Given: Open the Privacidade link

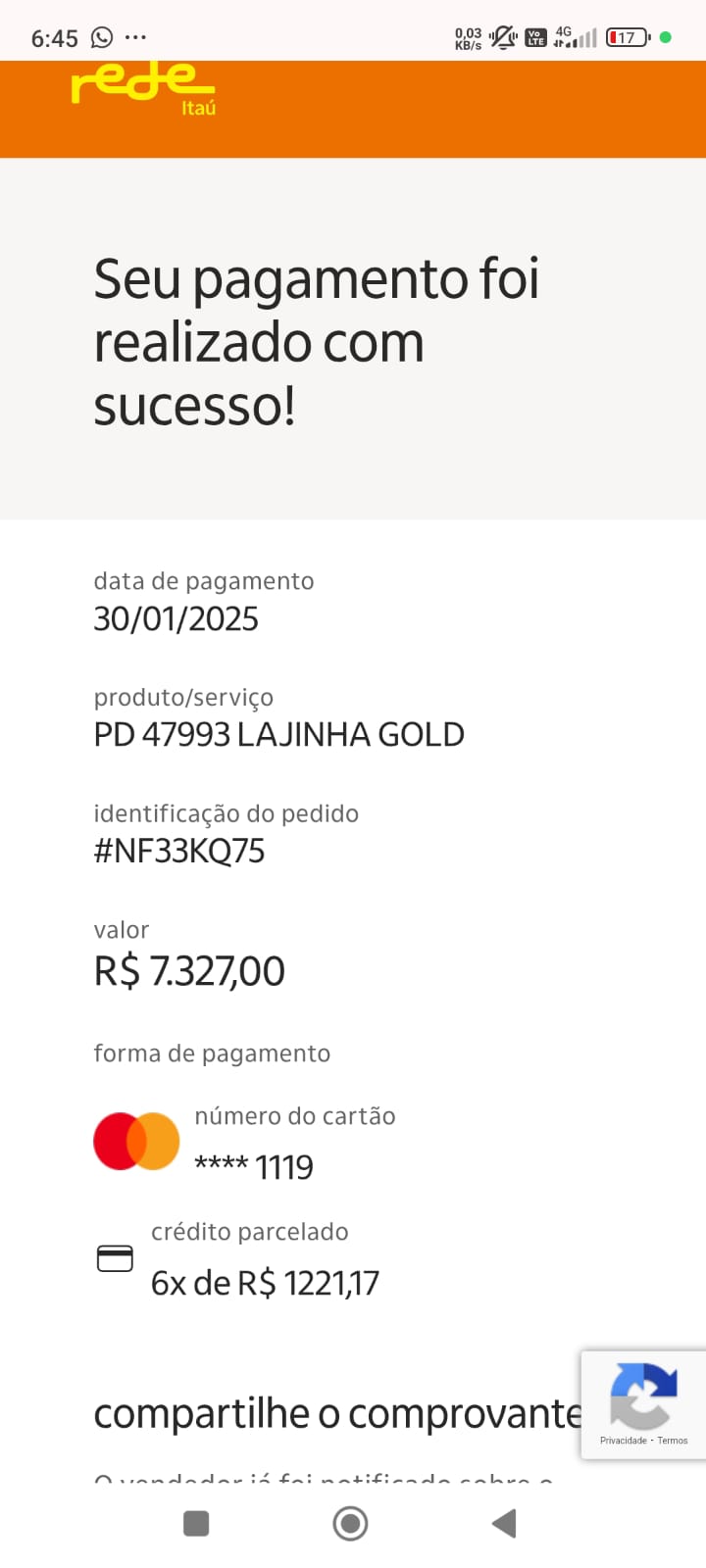Looking at the screenshot, I should 623,1440.
